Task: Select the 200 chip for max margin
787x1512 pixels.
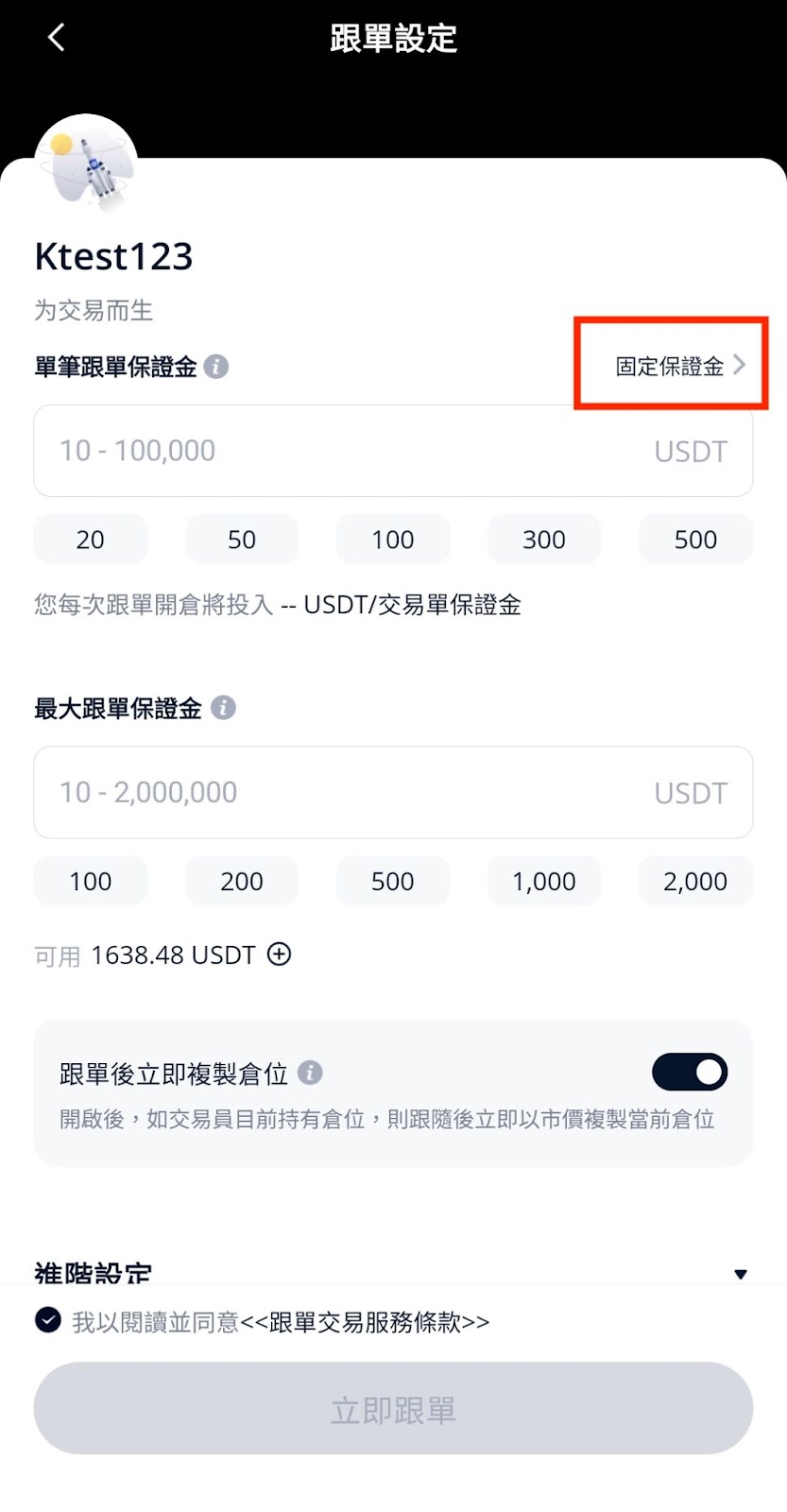Action: [242, 881]
